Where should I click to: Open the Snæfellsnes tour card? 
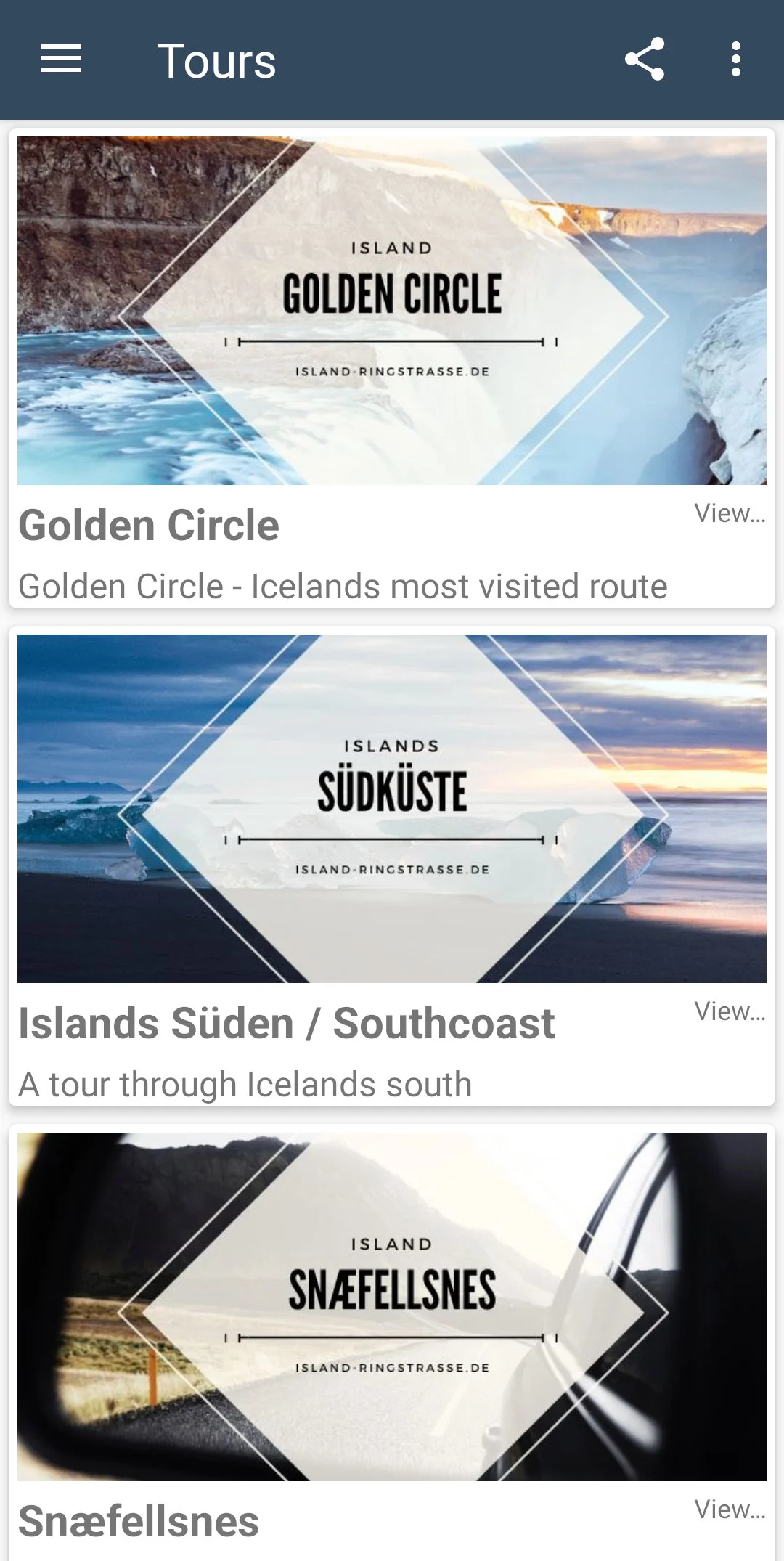point(392,1307)
